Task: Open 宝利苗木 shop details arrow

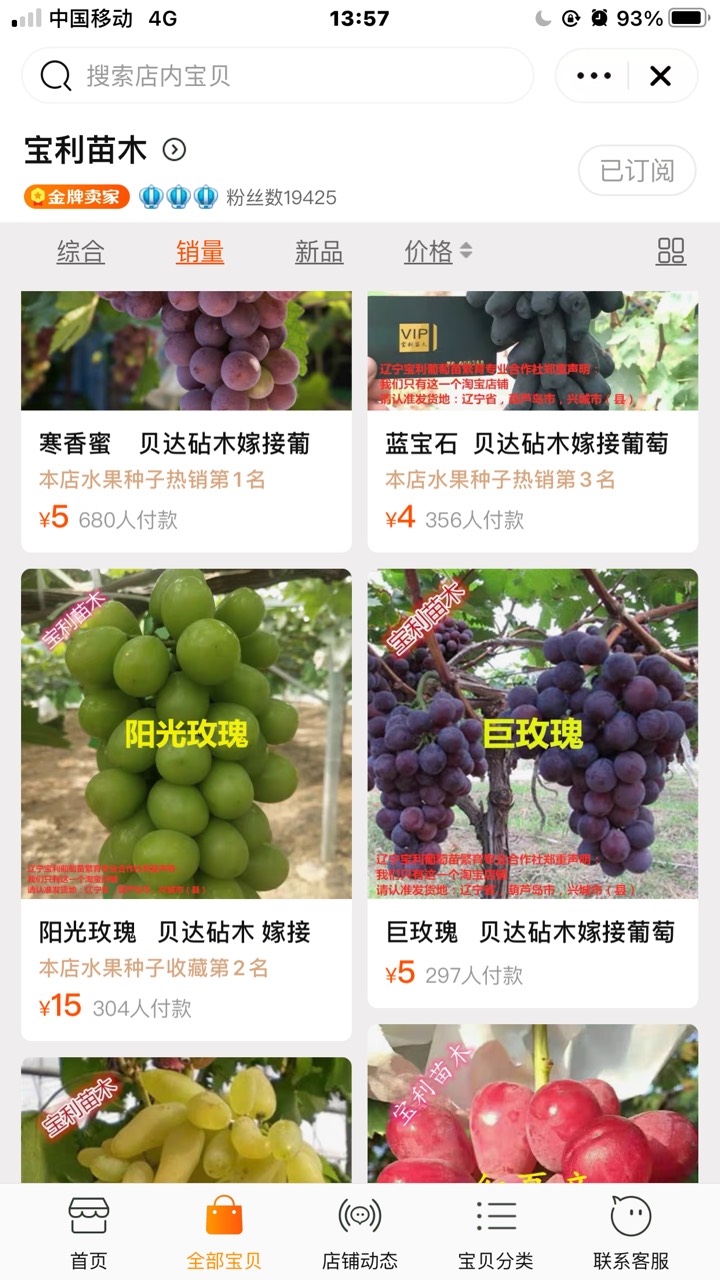Action: click(175, 150)
